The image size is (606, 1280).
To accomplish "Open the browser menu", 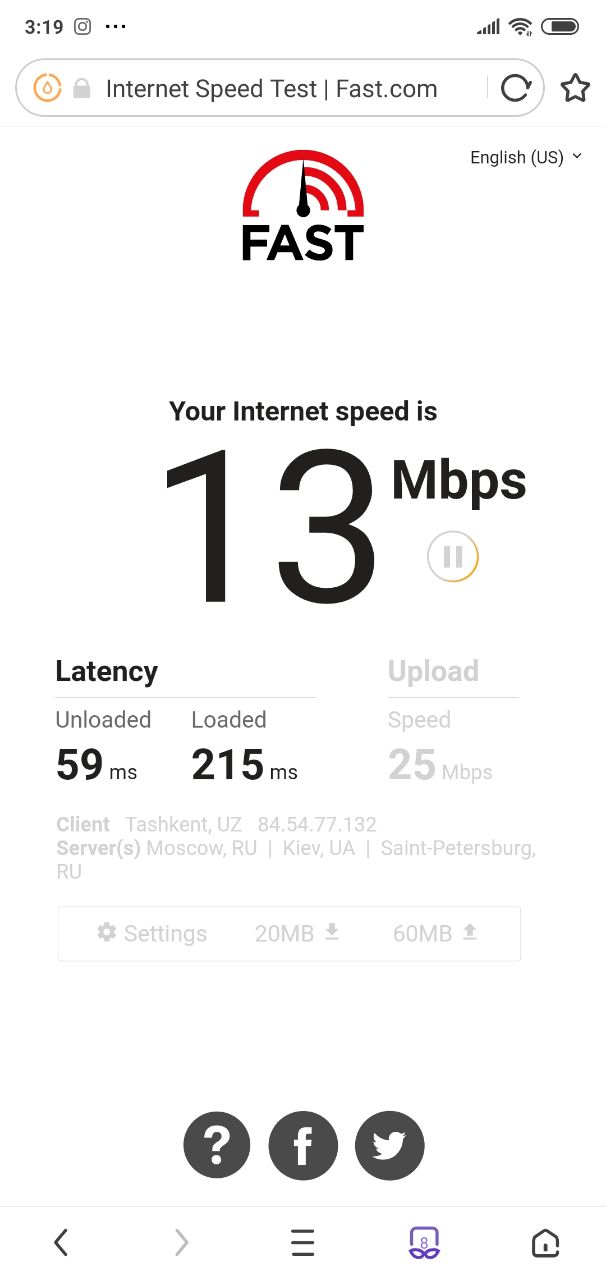I will point(302,1243).
